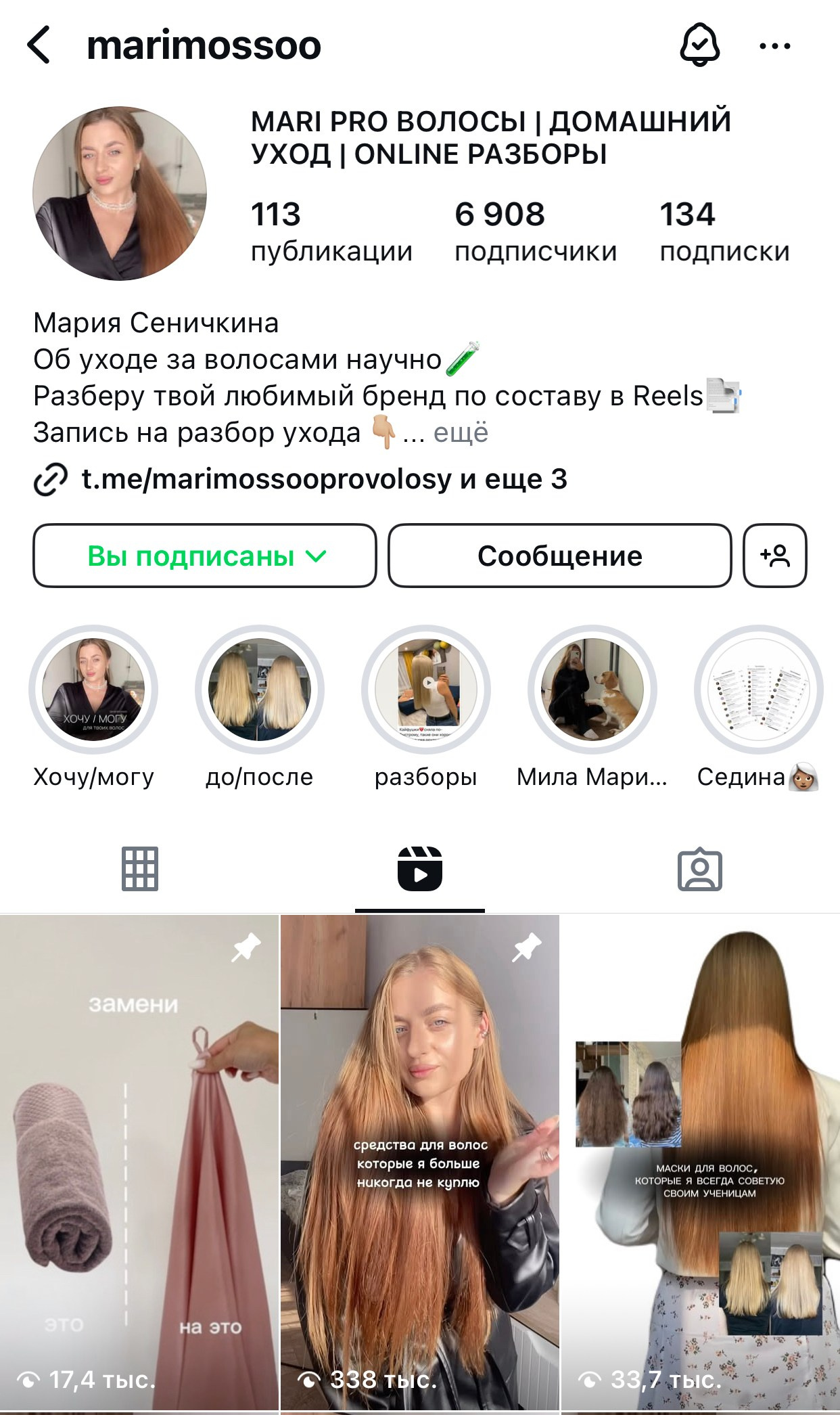This screenshot has height=1415, width=840.
Task: Open the Вы подписаны dropdown
Action: coord(205,556)
